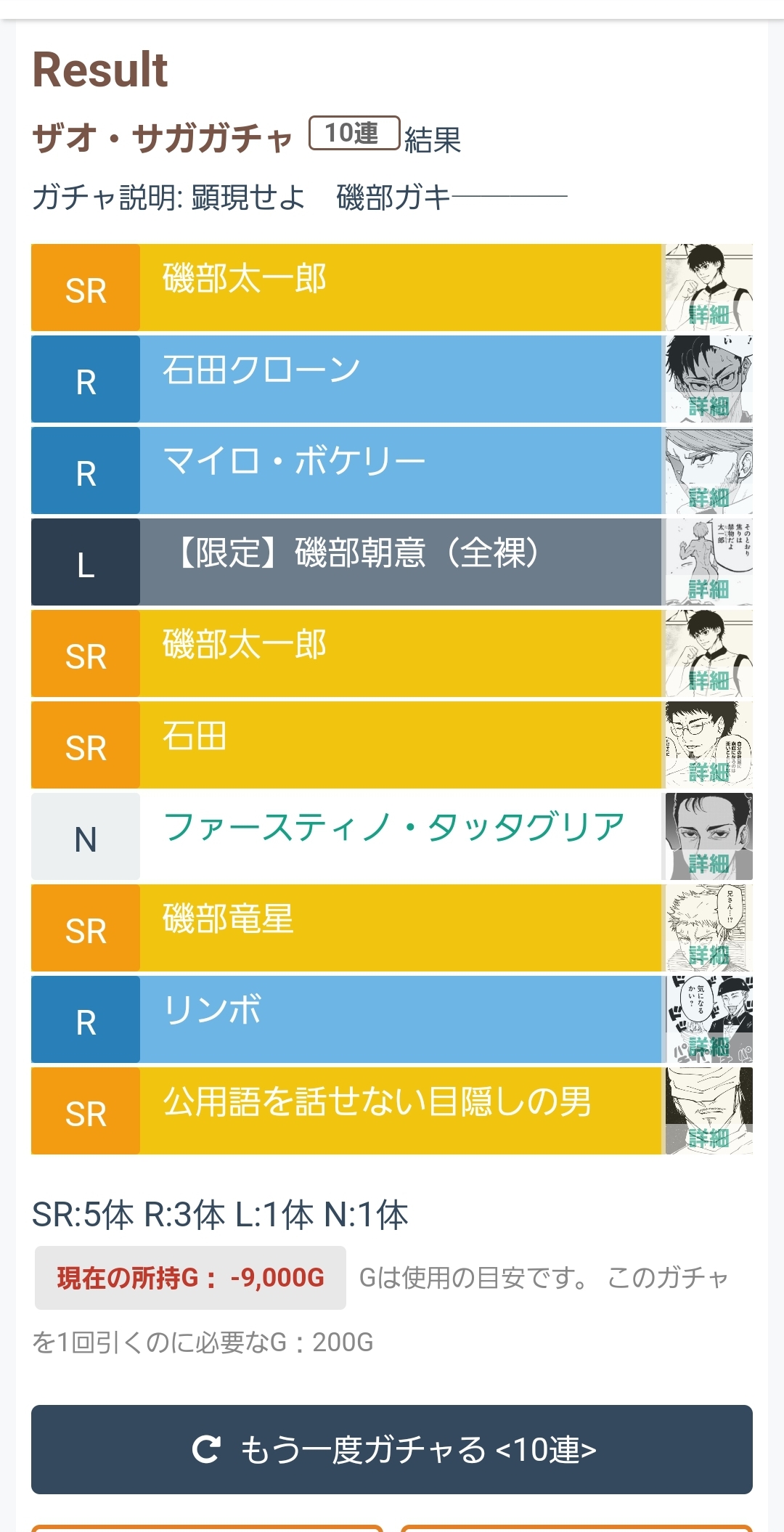Open 詳細 thumbnail for 石田クローン
Image resolution: width=784 pixels, height=1532 pixels.
709,379
